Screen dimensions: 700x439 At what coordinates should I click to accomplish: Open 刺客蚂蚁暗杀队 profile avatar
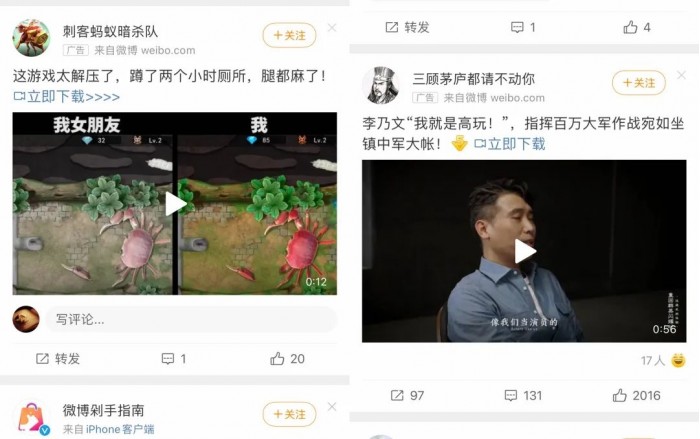[32, 38]
